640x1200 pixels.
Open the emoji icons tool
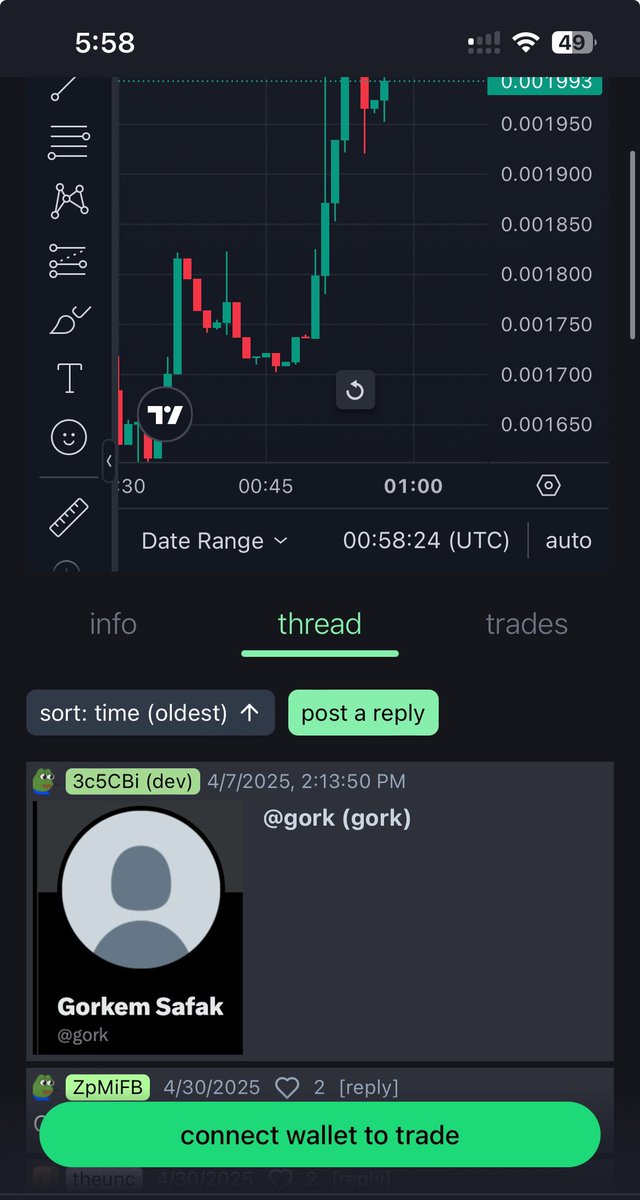click(x=69, y=437)
